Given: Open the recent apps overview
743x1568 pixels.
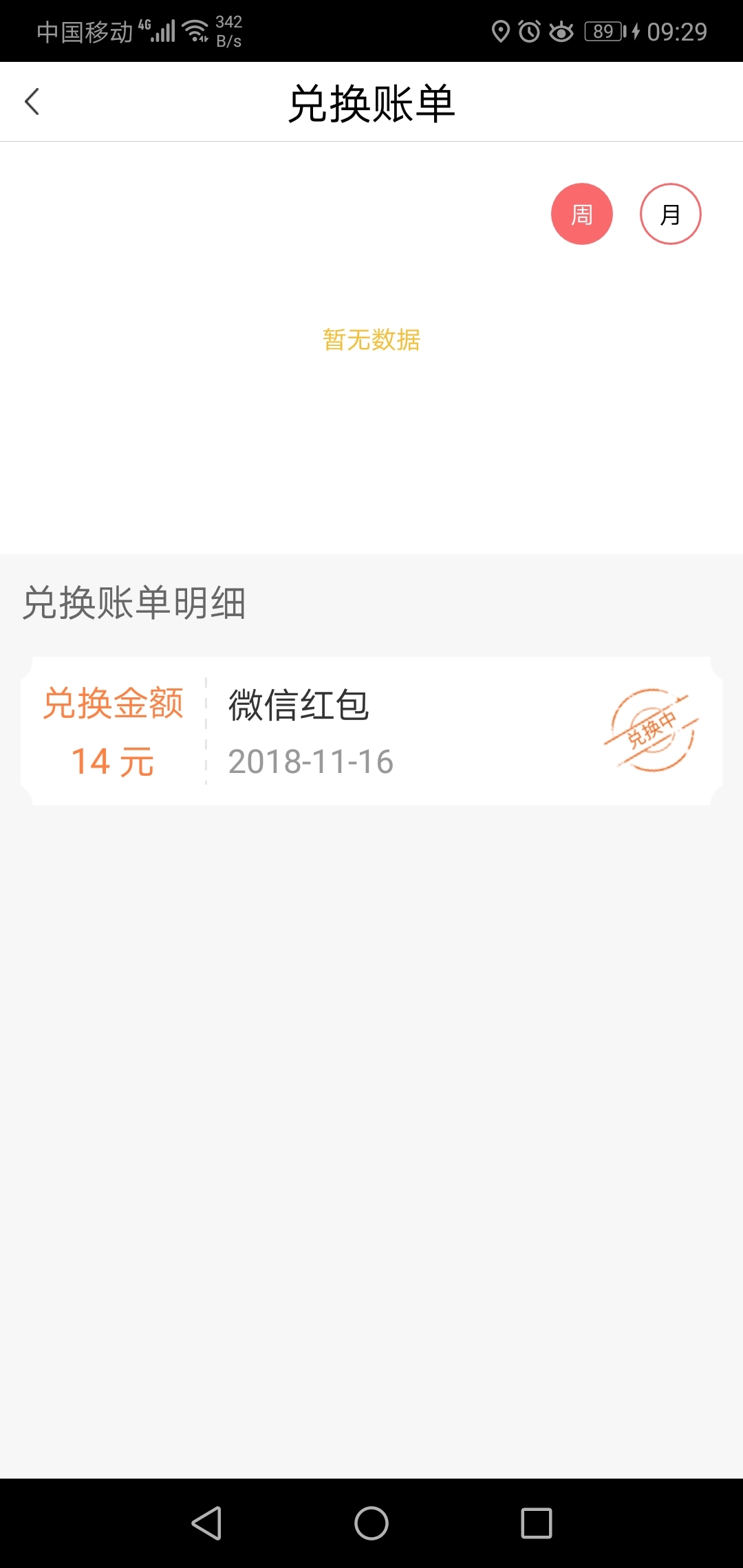Looking at the screenshot, I should click(536, 1523).
